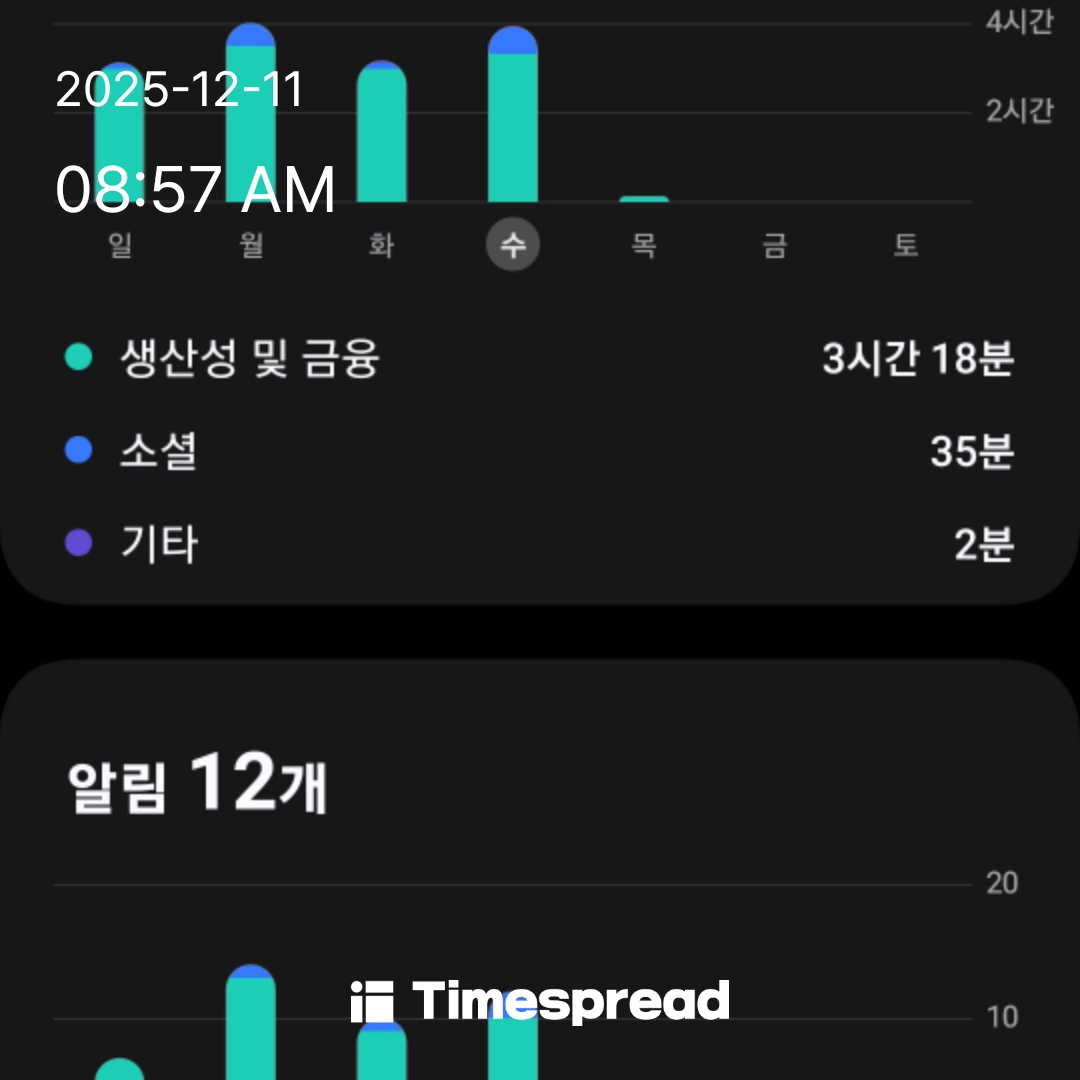Tap the highlighted Wednesday (수) day

pos(513,245)
